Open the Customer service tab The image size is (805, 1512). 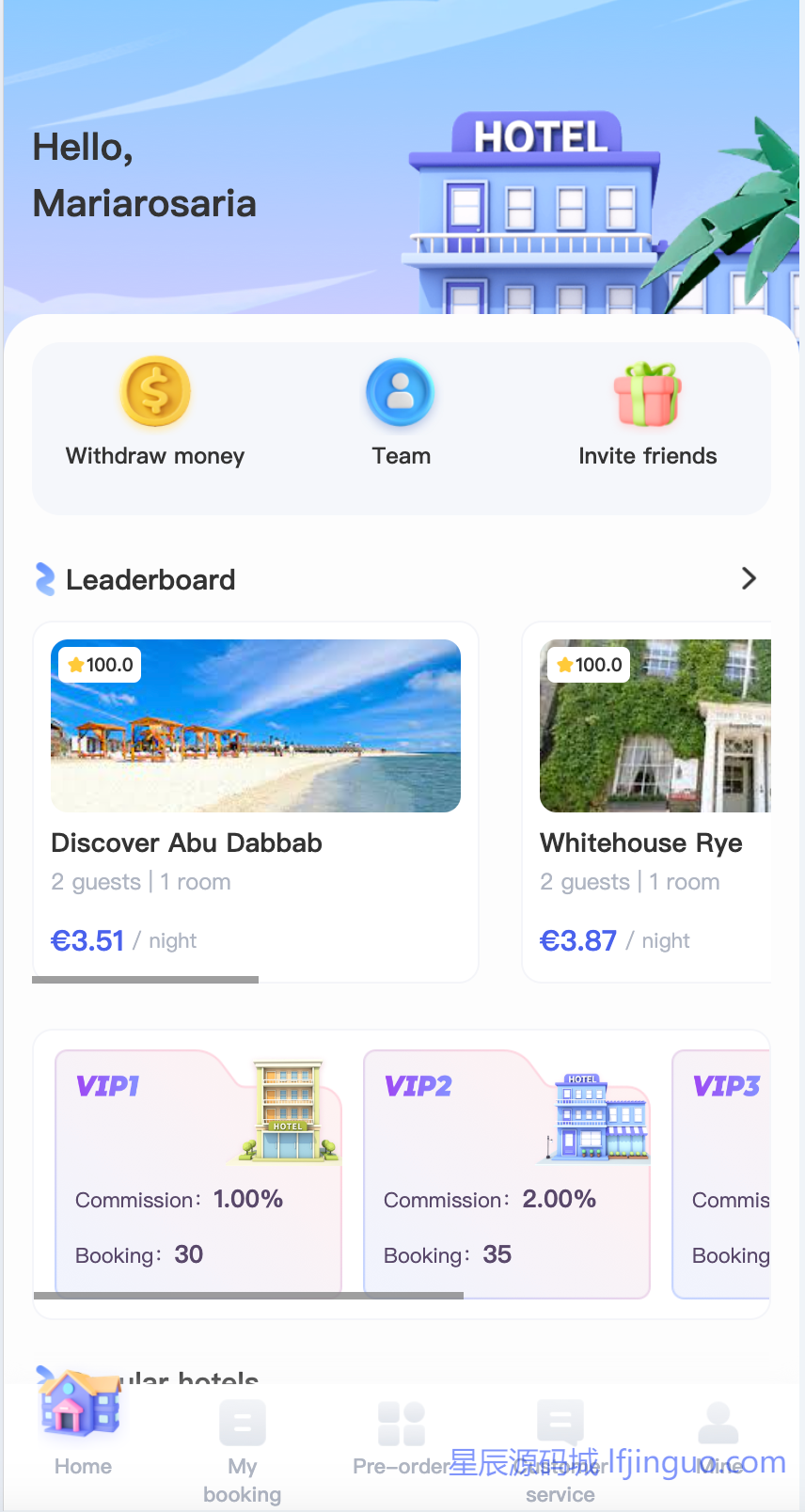click(x=560, y=1448)
